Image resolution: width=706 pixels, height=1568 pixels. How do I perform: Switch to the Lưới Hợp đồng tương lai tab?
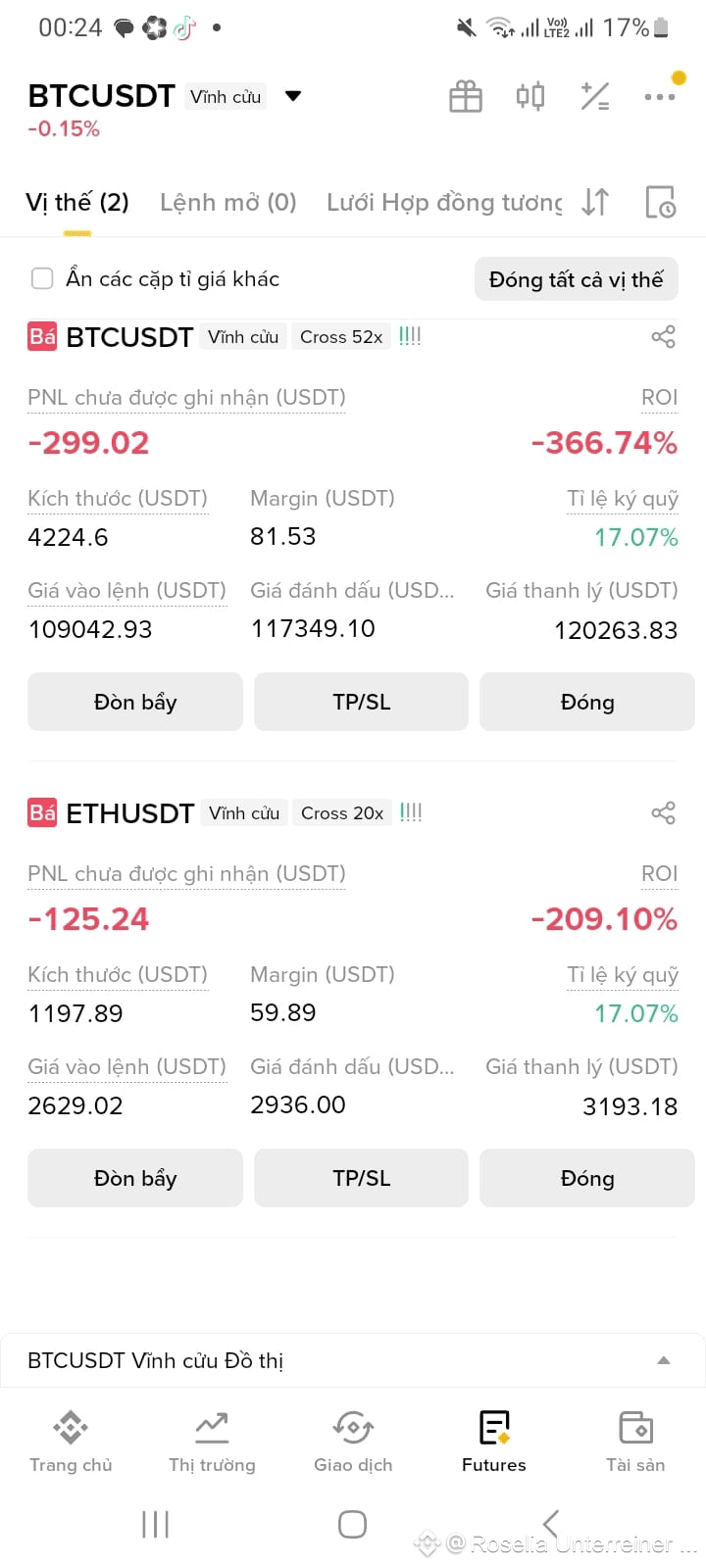(444, 203)
